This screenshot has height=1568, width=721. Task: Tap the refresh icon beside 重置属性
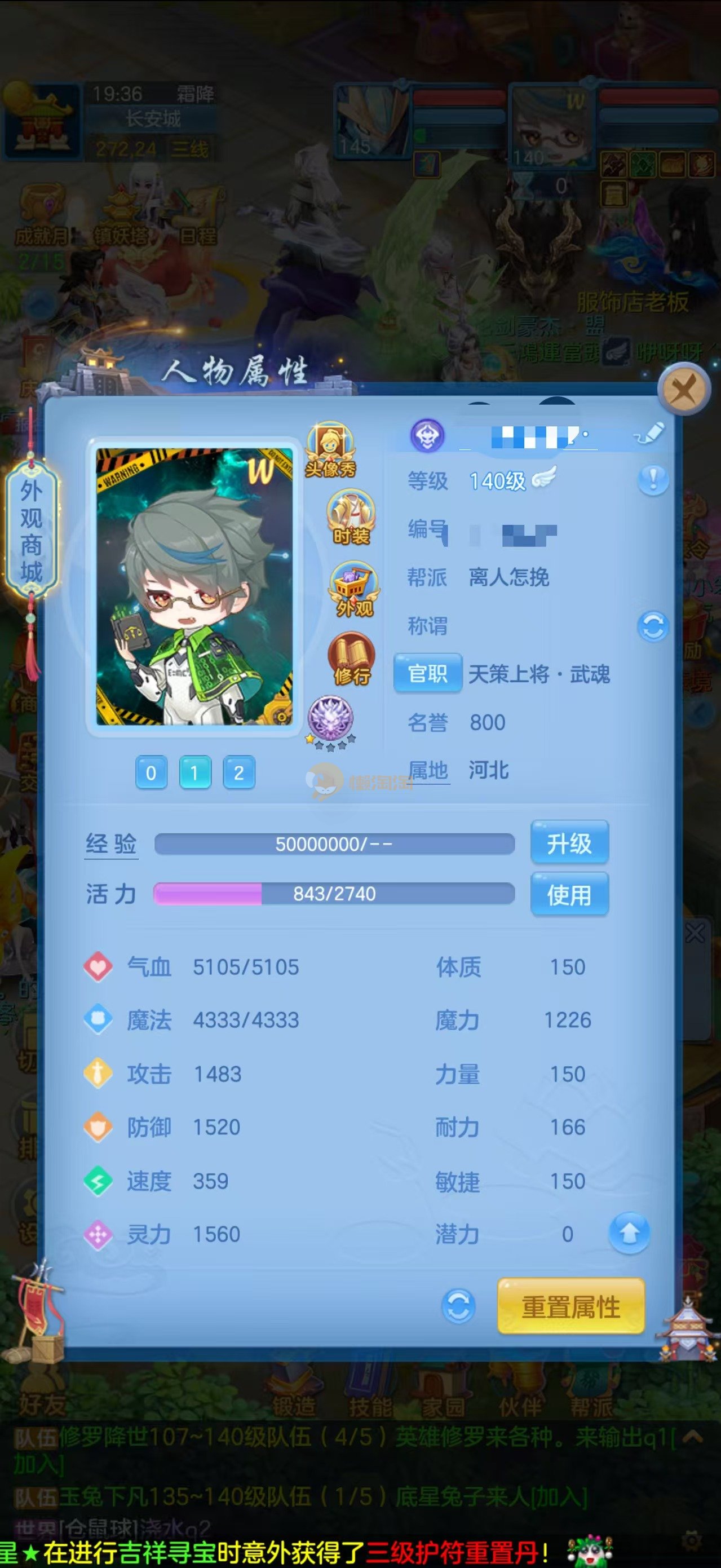pos(458,1306)
